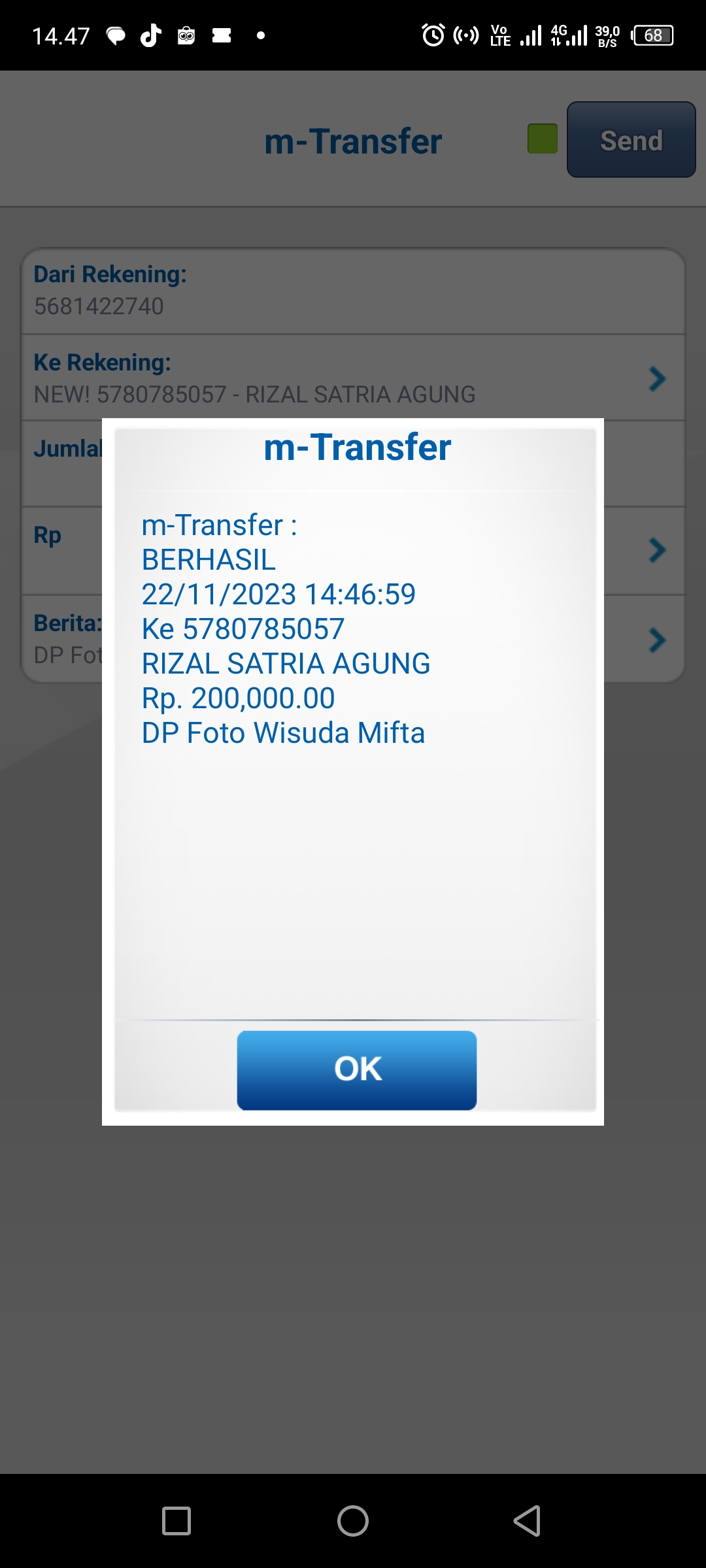Viewport: 706px width, 1568px height.
Task: Open the recent apps overview
Action: click(x=176, y=1521)
